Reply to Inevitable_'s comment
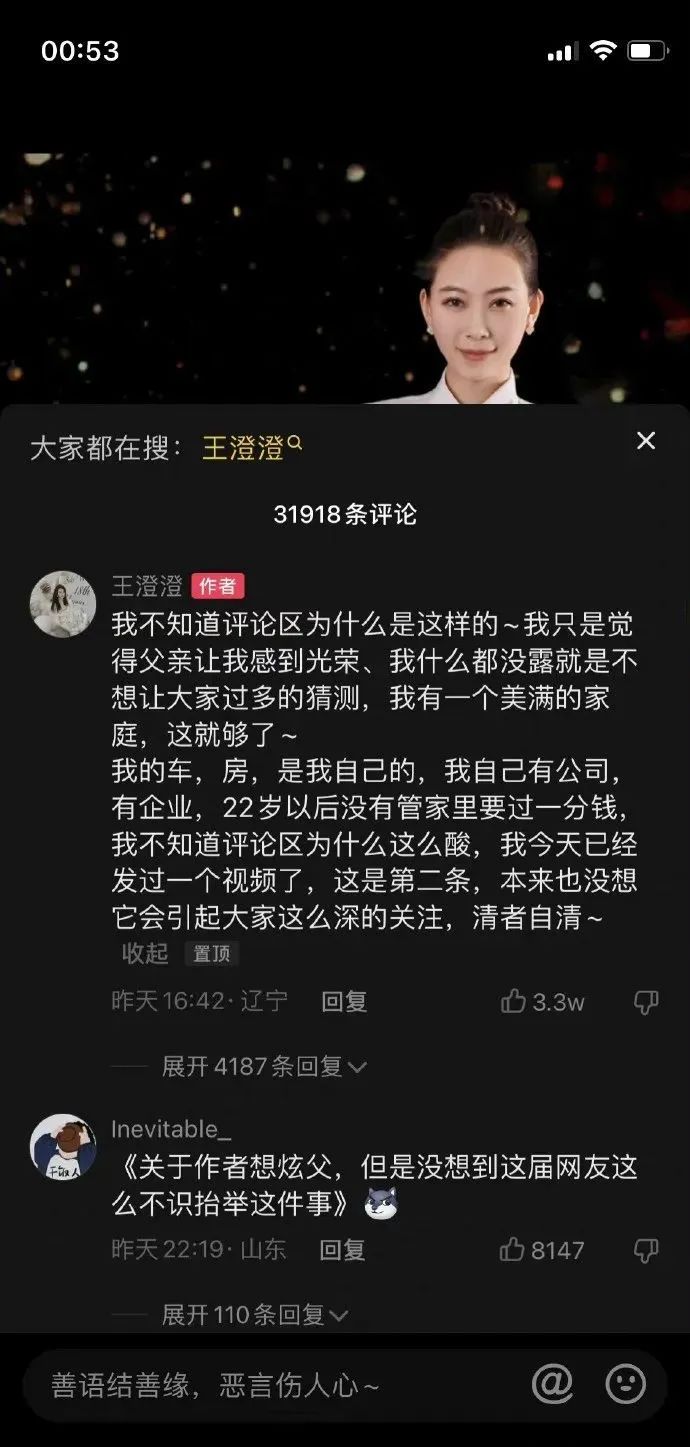This screenshot has width=690, height=1447. [x=342, y=1249]
